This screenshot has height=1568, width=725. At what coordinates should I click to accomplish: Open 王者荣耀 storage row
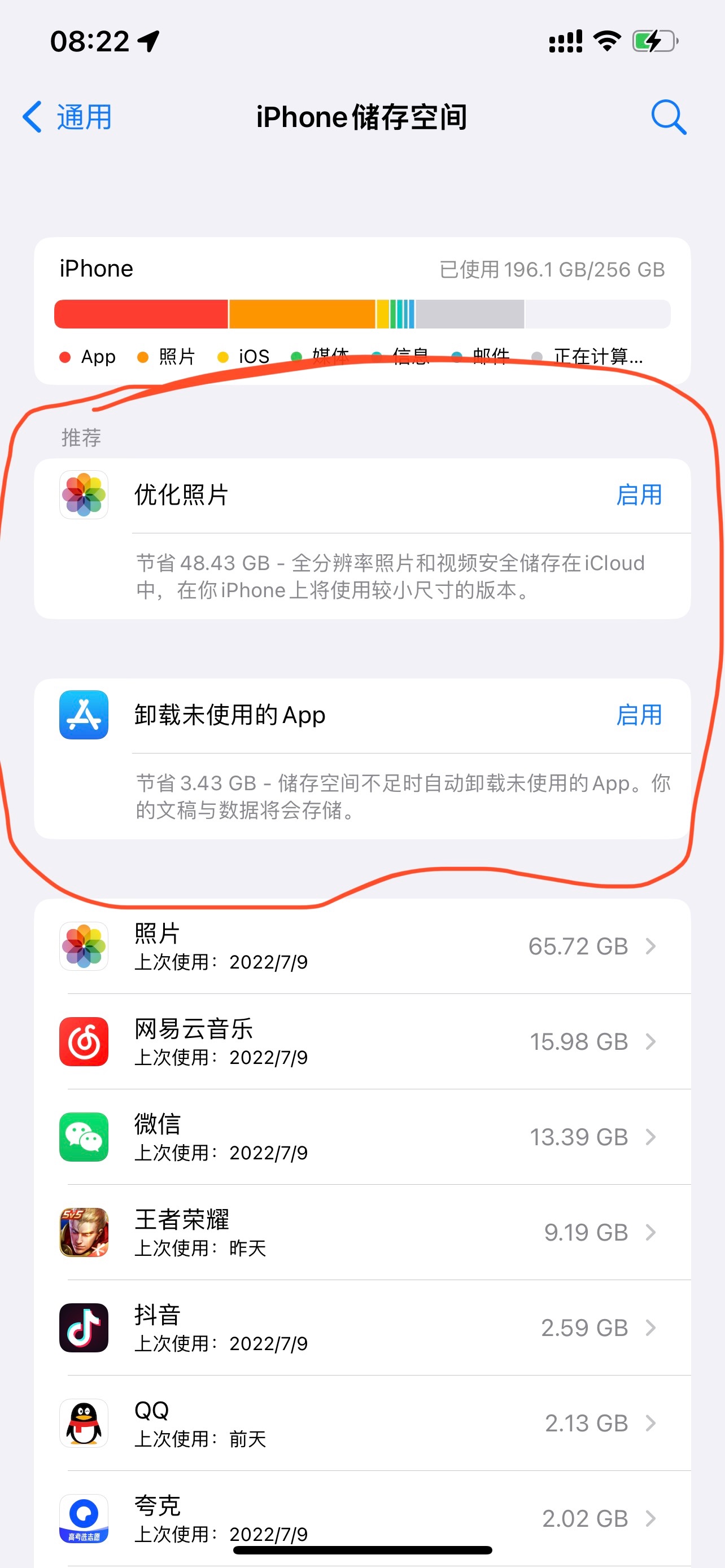pos(362,1233)
